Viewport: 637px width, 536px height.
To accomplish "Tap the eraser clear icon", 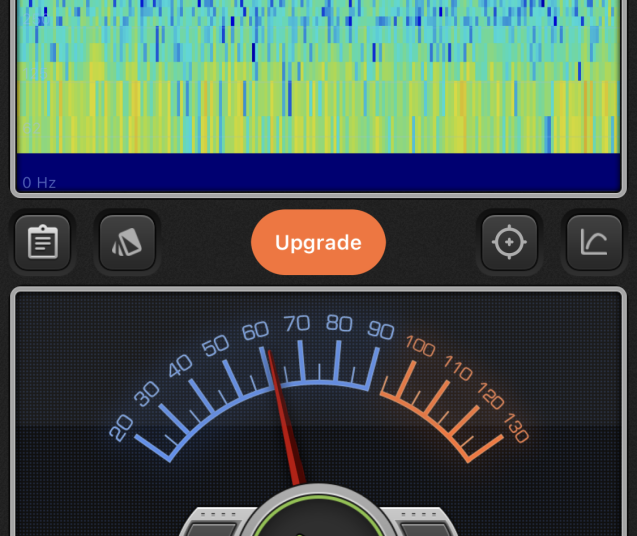I will click(x=127, y=243).
